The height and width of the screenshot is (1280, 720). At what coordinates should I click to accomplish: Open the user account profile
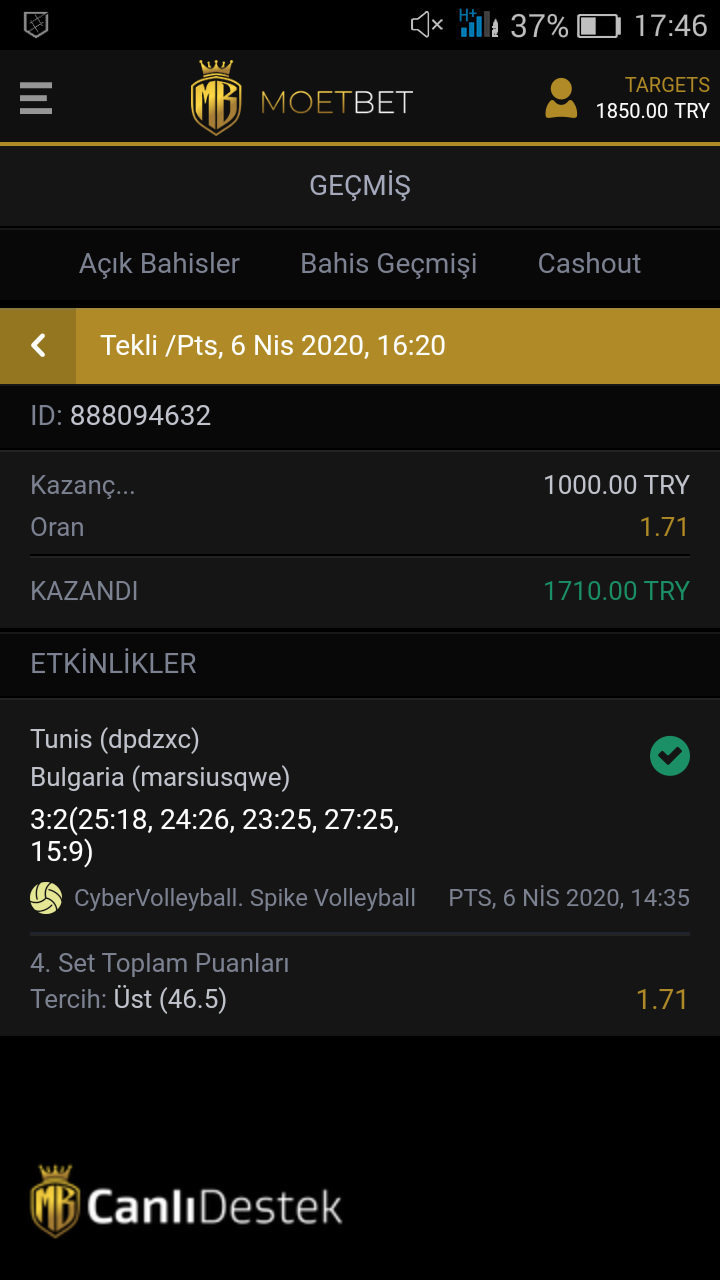click(x=561, y=98)
